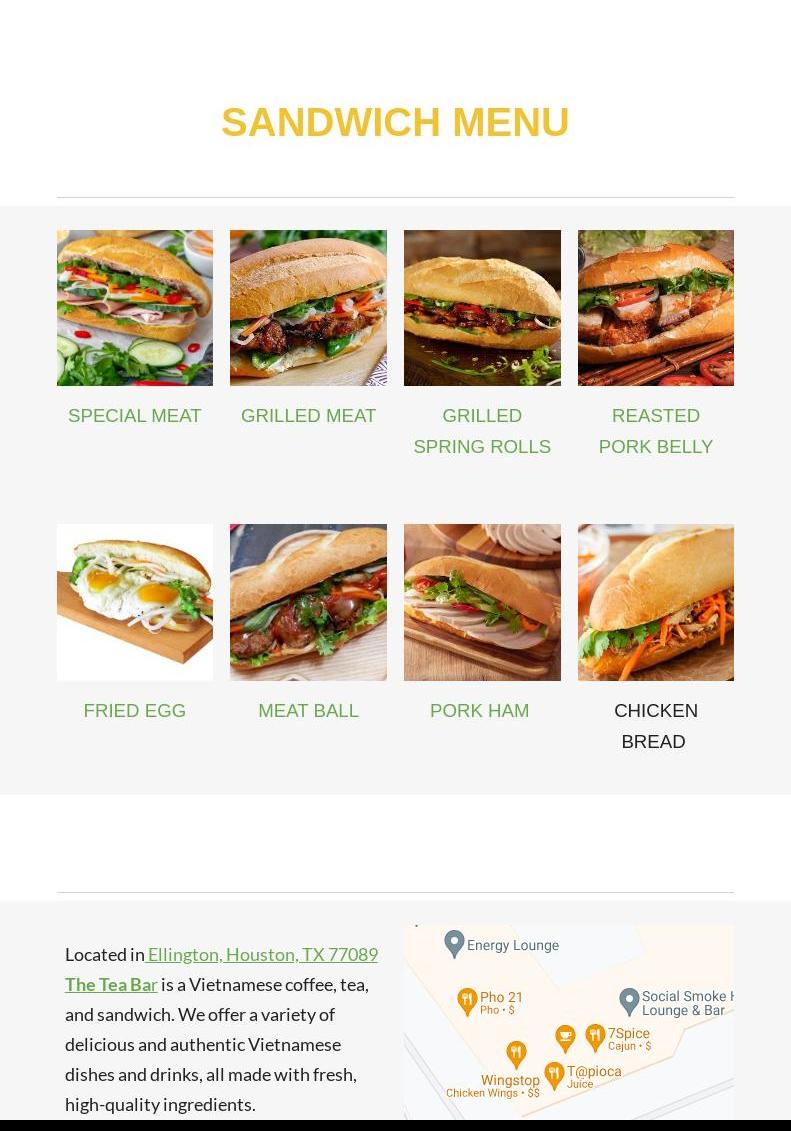Tap the Special Meat sandwich photo
This screenshot has width=791, height=1131.
[134, 308]
